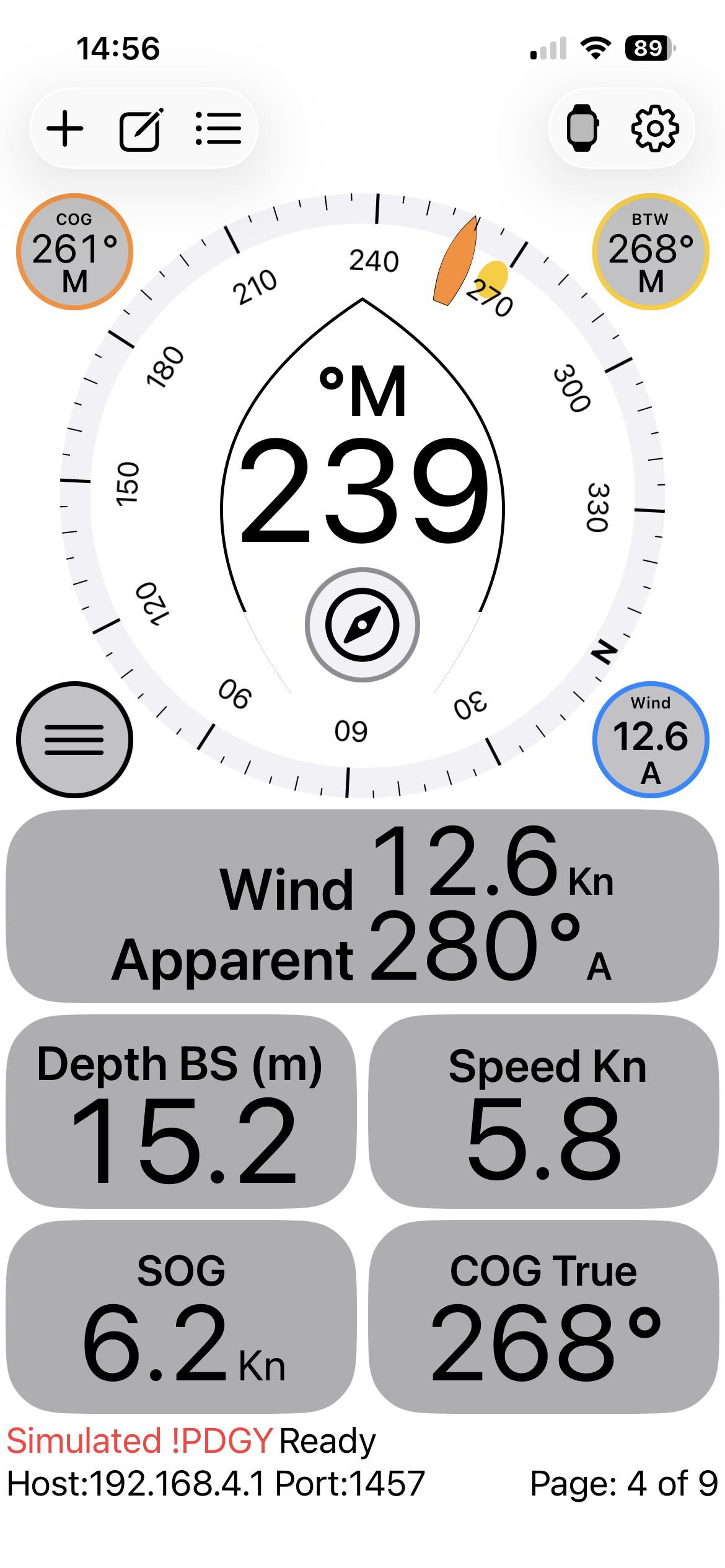The height and width of the screenshot is (1568, 725).
Task: Tap the COG 261° M badge
Action: (x=74, y=251)
